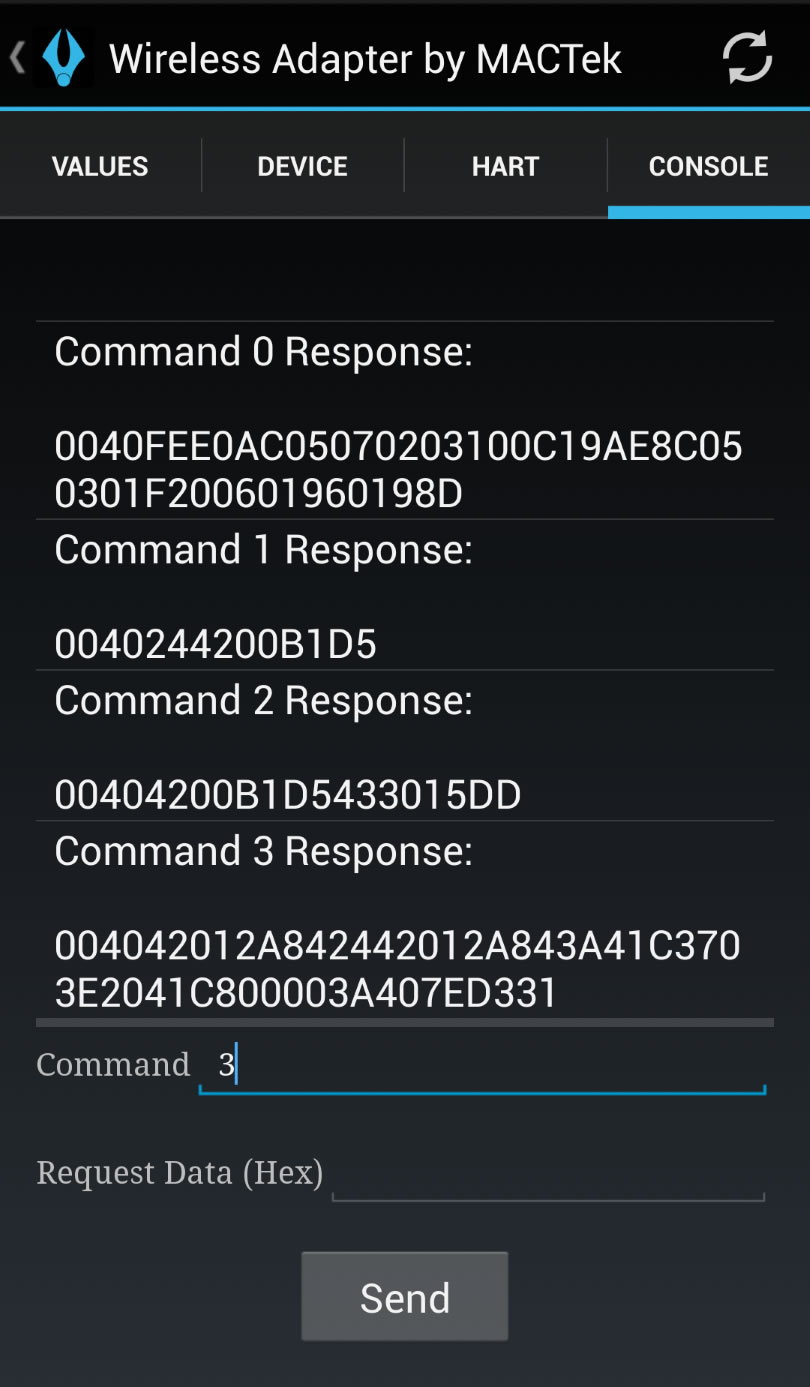The image size is (810, 1387).
Task: Tap the refresh icon in the app bar
Action: [x=747, y=57]
